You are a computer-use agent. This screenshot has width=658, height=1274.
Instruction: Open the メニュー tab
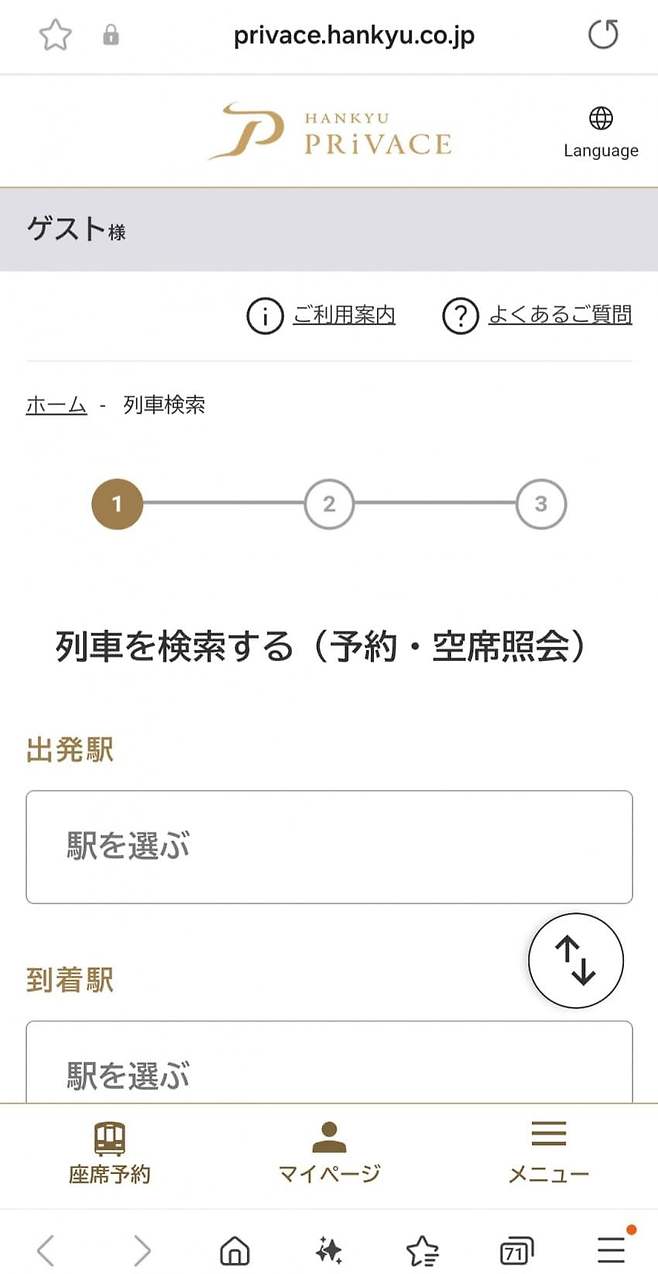coord(548,1152)
